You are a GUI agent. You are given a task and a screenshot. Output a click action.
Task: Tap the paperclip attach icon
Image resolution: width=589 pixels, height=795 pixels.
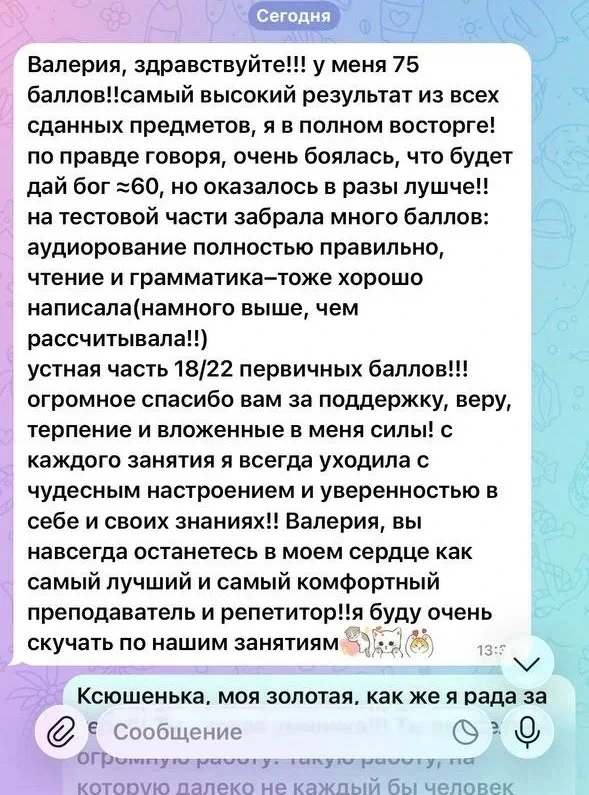[x=60, y=732]
